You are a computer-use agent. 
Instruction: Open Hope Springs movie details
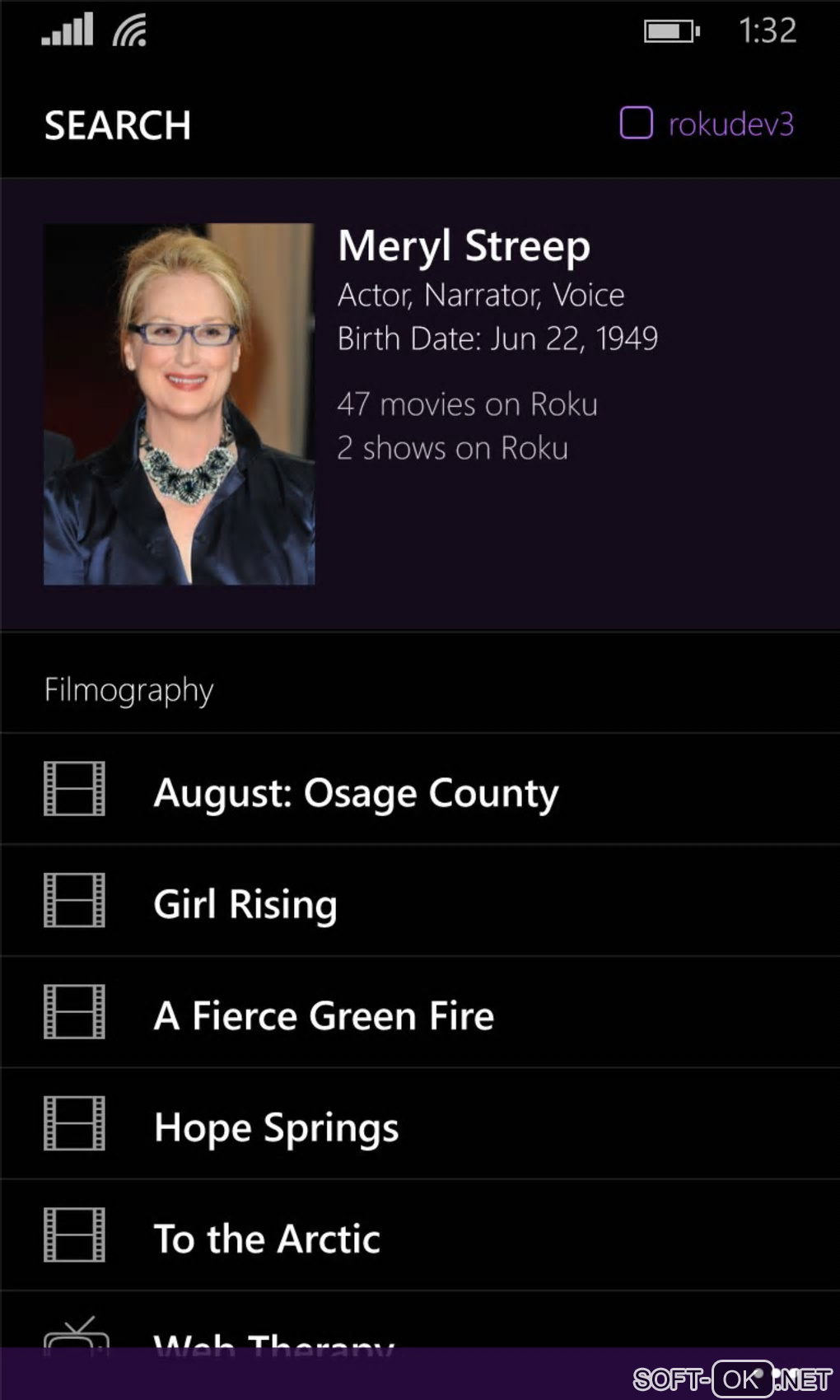coord(276,1127)
